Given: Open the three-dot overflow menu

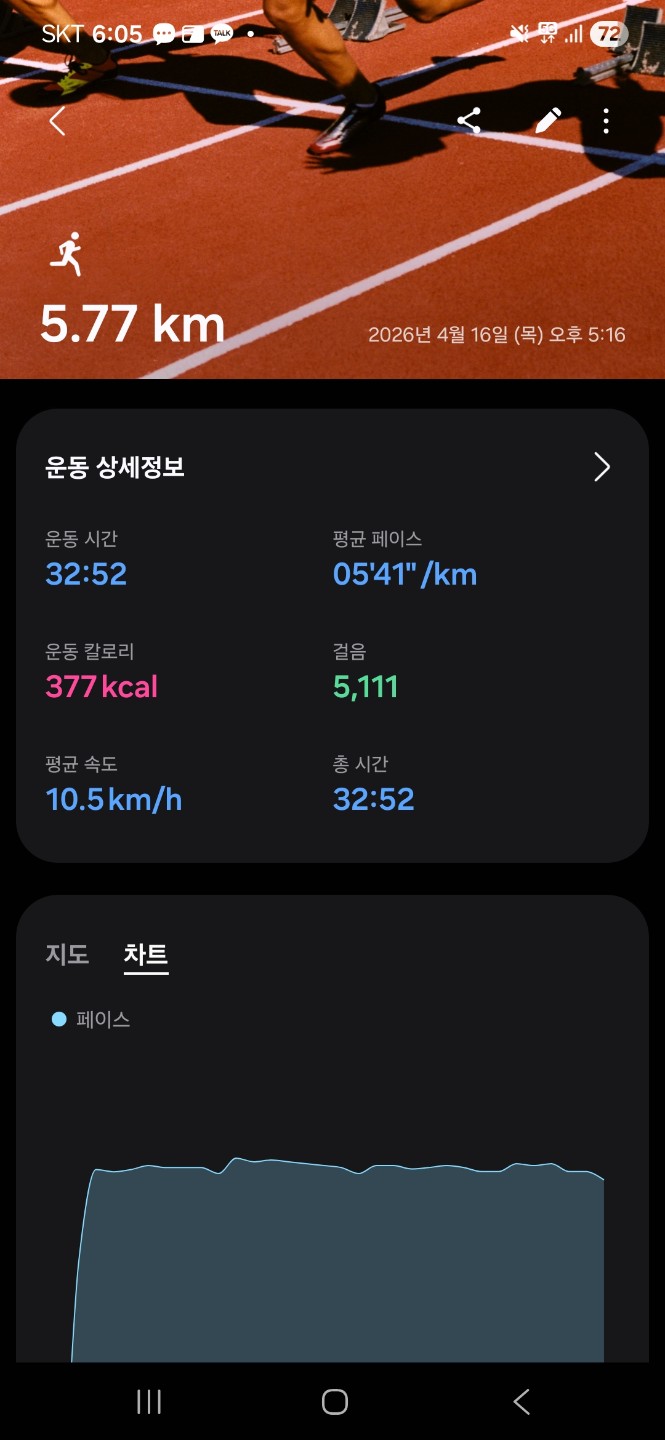Looking at the screenshot, I should (606, 122).
